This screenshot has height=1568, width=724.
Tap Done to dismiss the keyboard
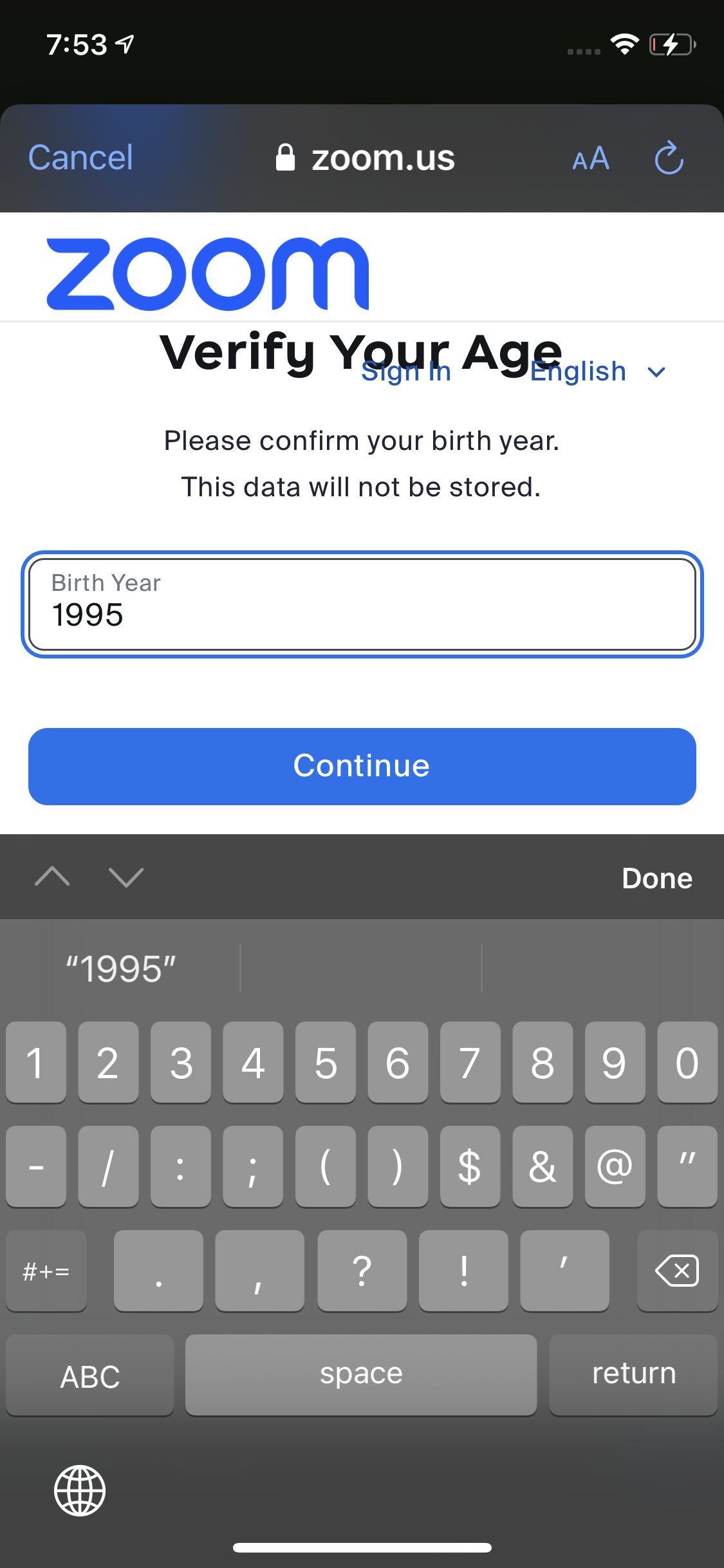click(x=656, y=878)
